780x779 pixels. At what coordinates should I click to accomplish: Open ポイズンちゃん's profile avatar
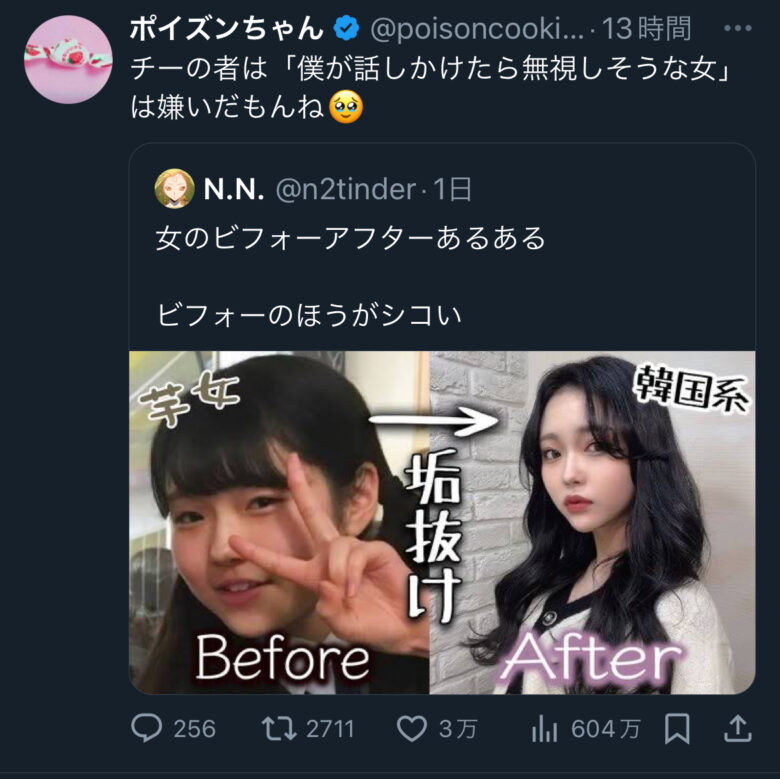(x=67, y=59)
